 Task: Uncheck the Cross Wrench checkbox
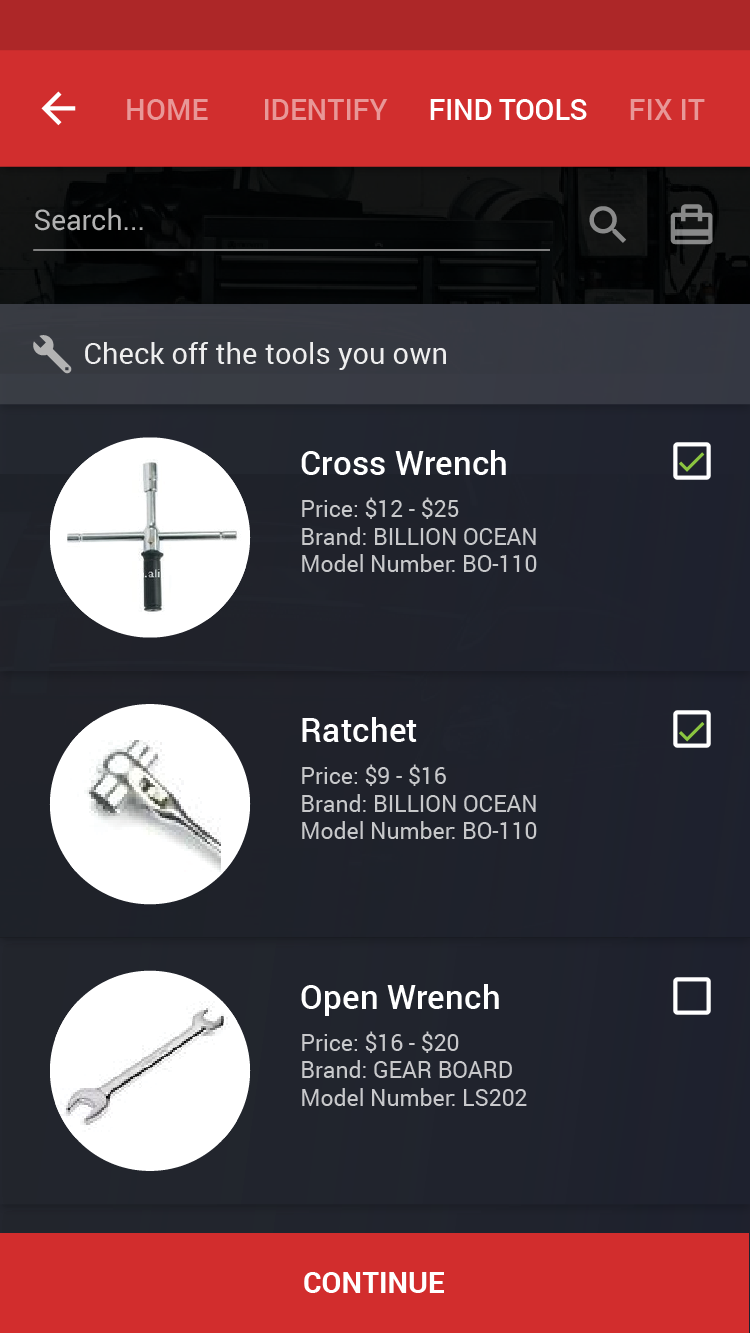coord(692,461)
